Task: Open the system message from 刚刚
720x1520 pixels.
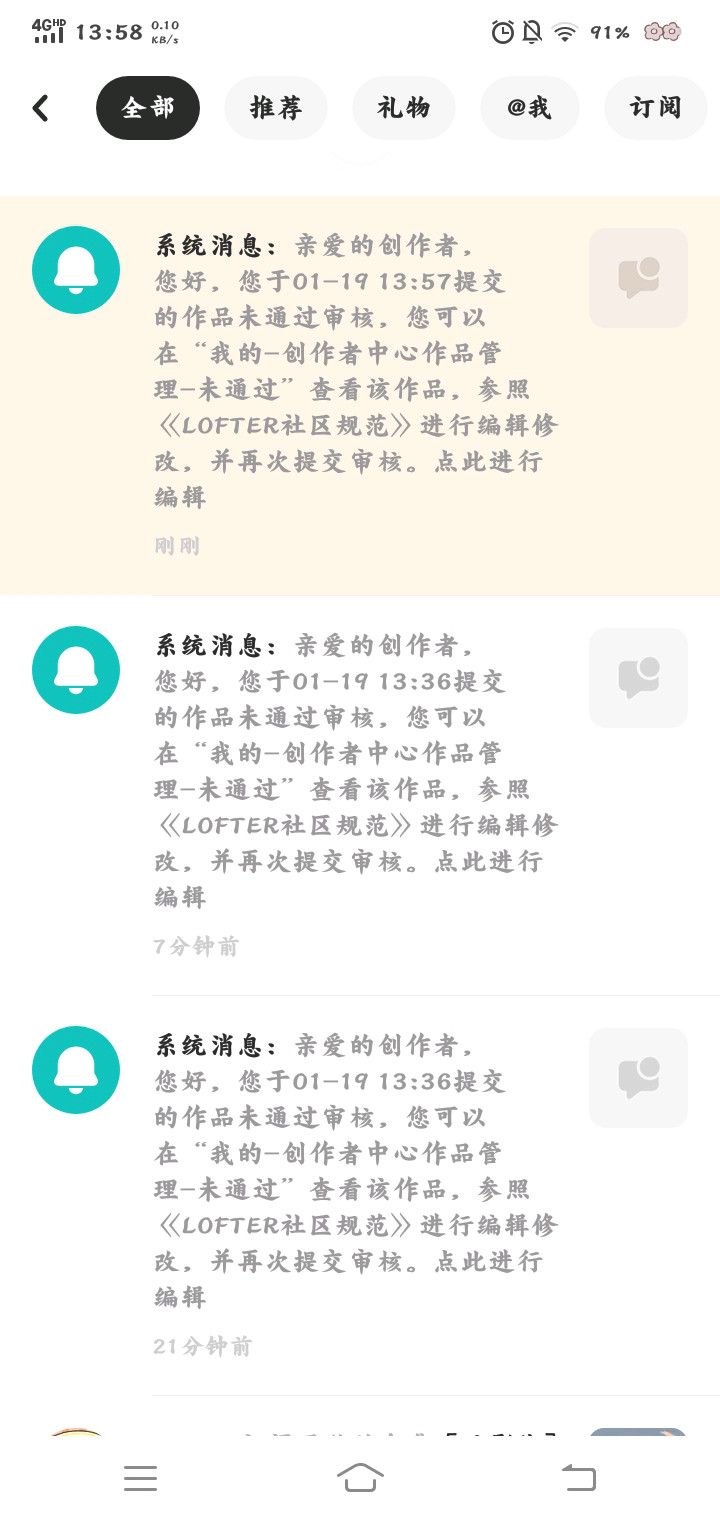Action: [355, 390]
